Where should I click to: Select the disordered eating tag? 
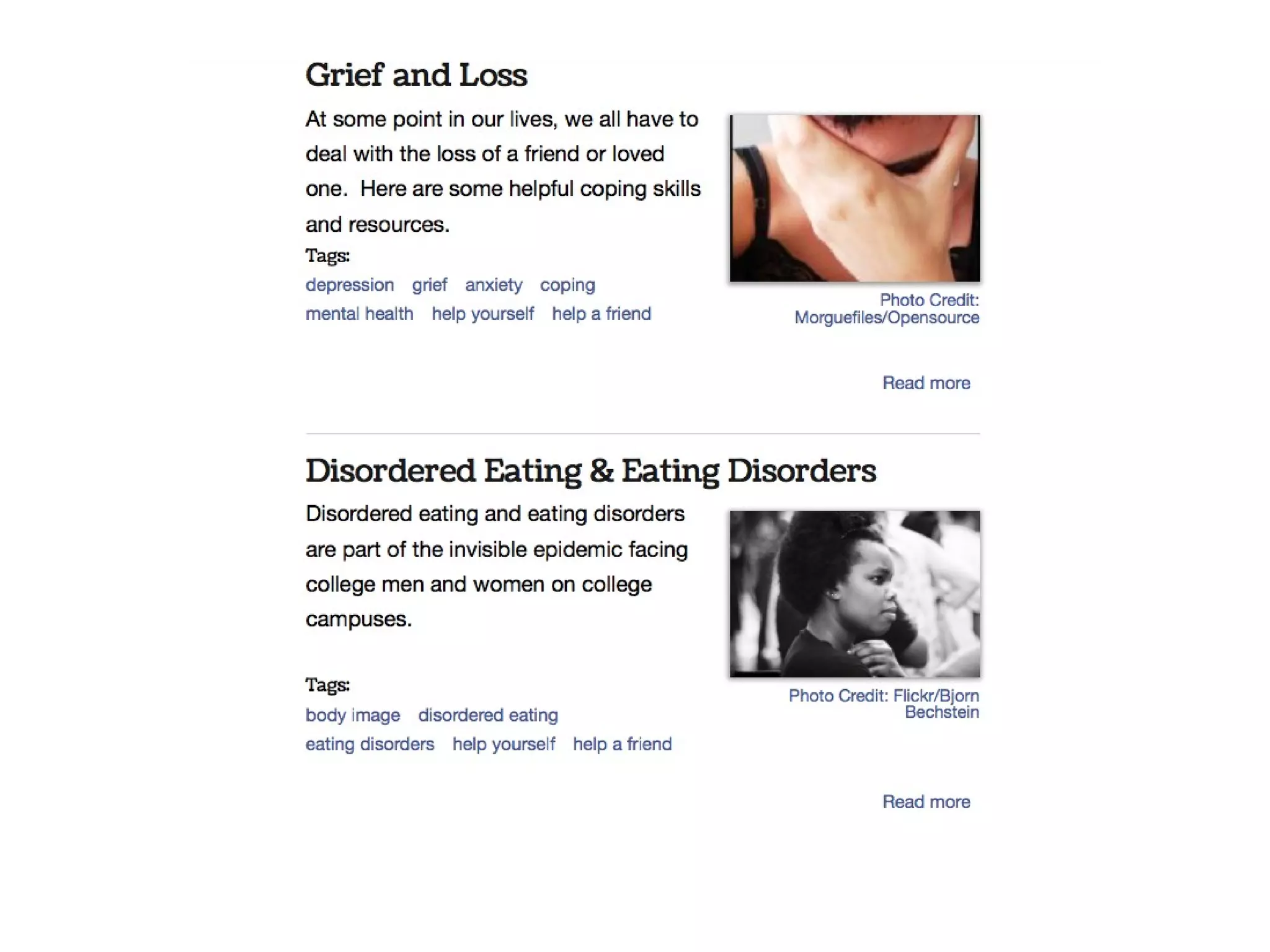(488, 715)
